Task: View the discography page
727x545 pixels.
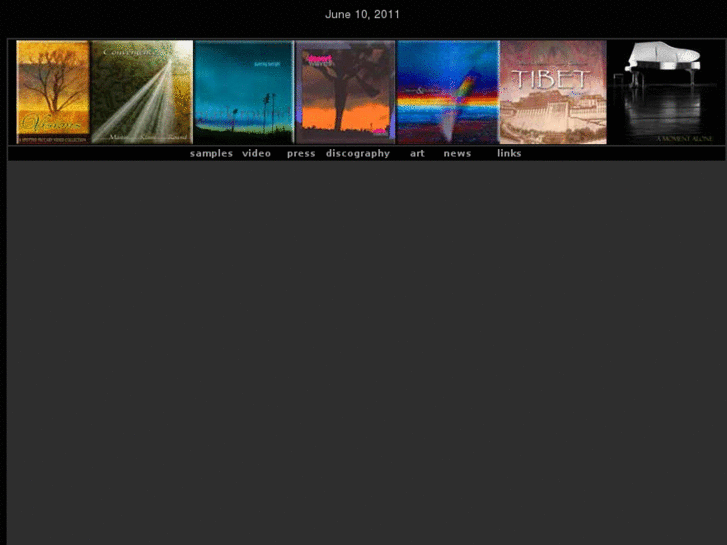Action: pos(357,153)
